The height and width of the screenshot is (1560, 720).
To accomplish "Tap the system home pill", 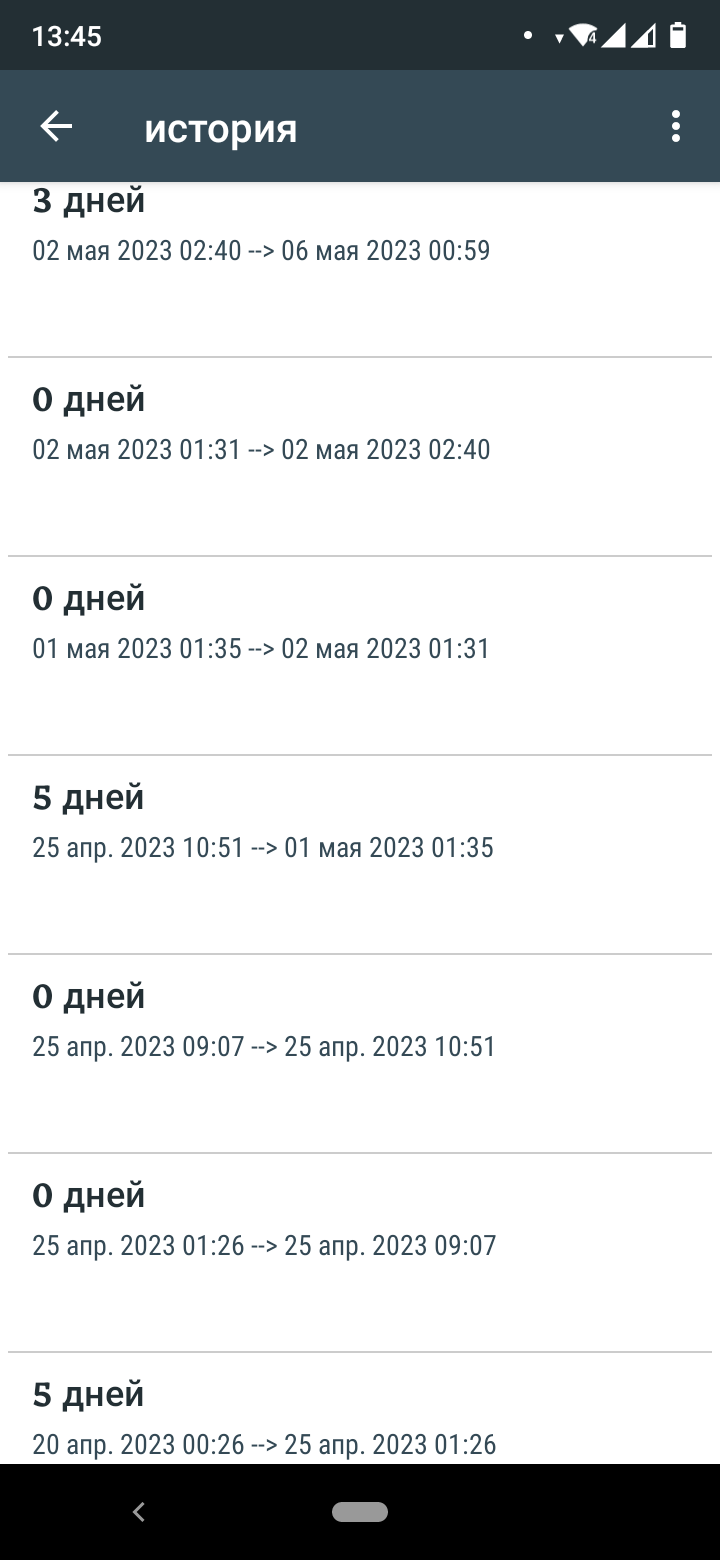I will click(360, 1512).
